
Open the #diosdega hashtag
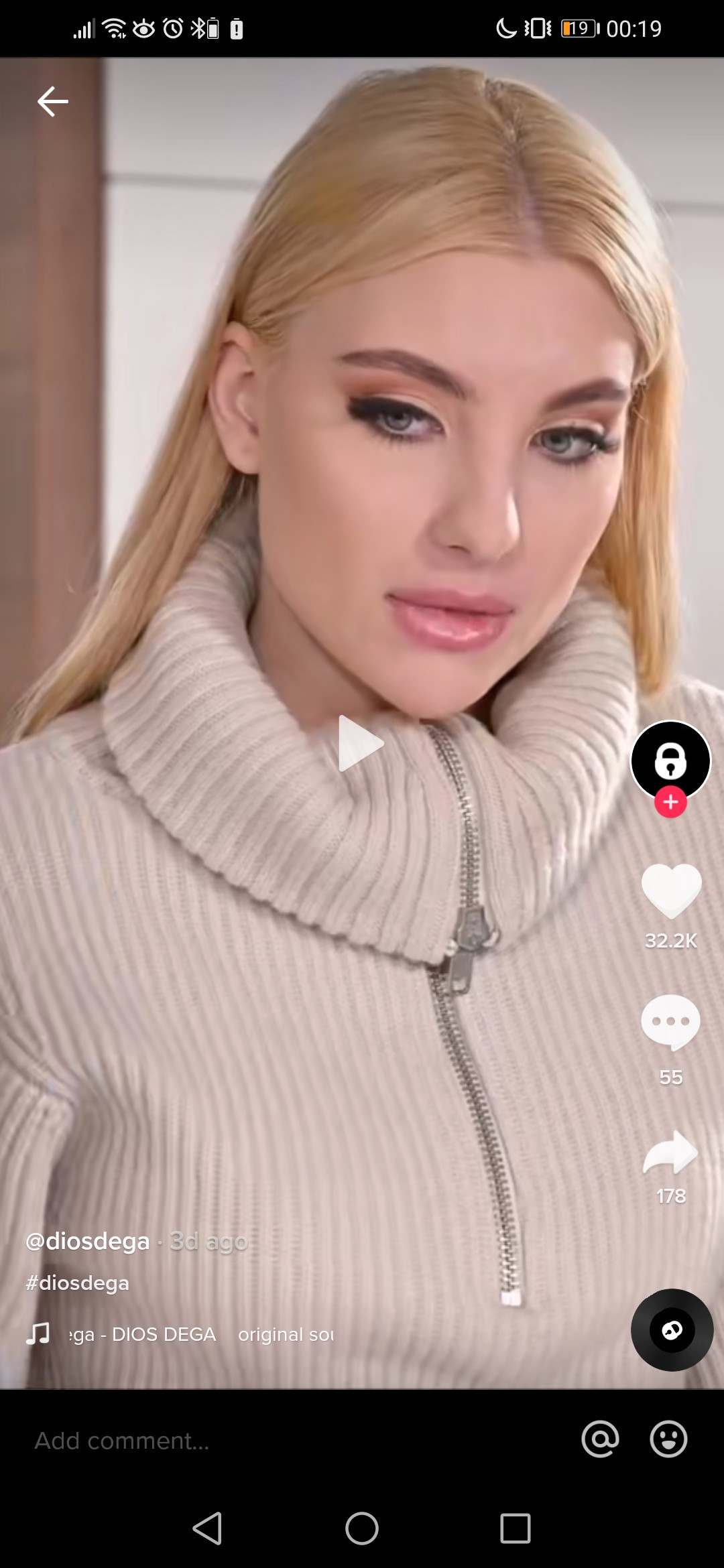coord(77,1283)
